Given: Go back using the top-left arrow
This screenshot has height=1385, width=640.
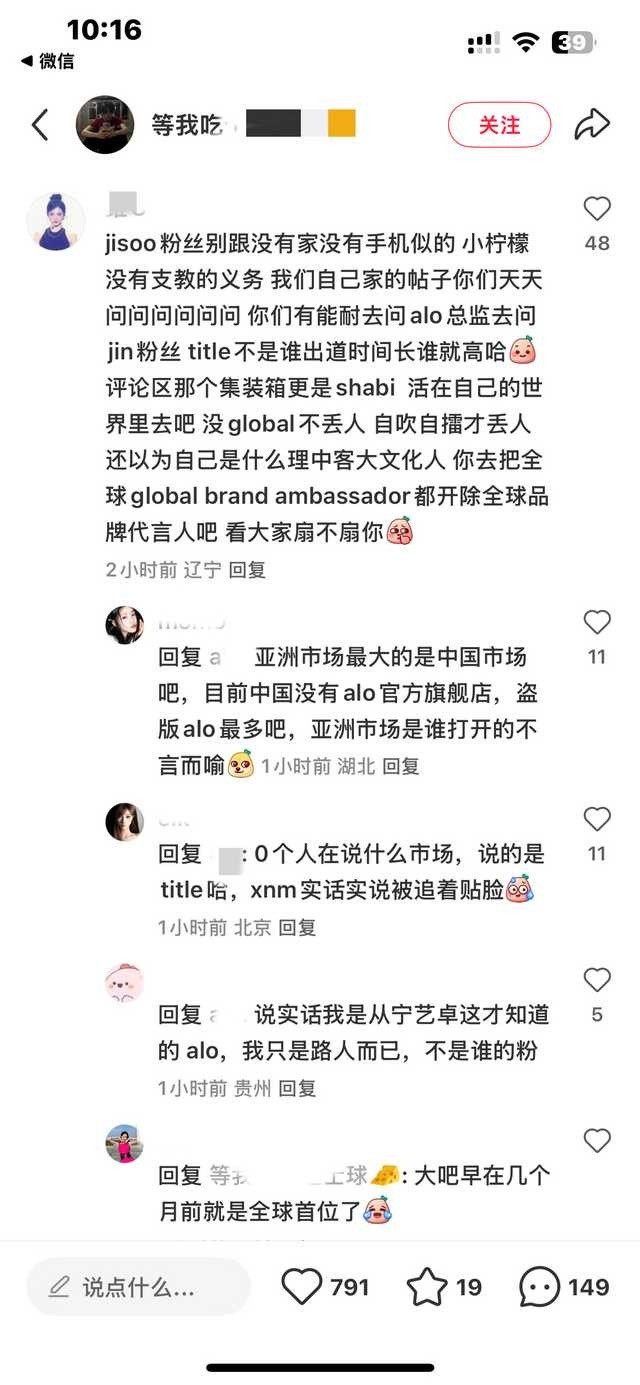Looking at the screenshot, I should [x=40, y=125].
